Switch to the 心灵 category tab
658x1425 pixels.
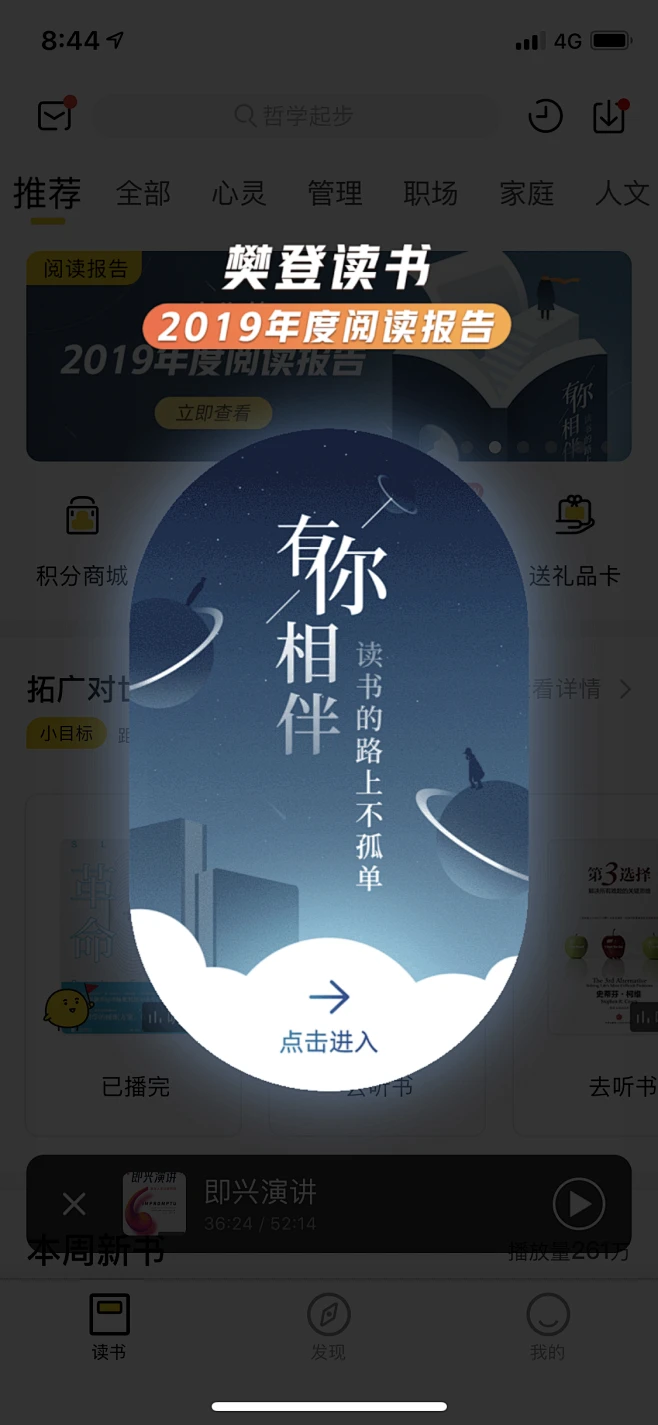(239, 193)
